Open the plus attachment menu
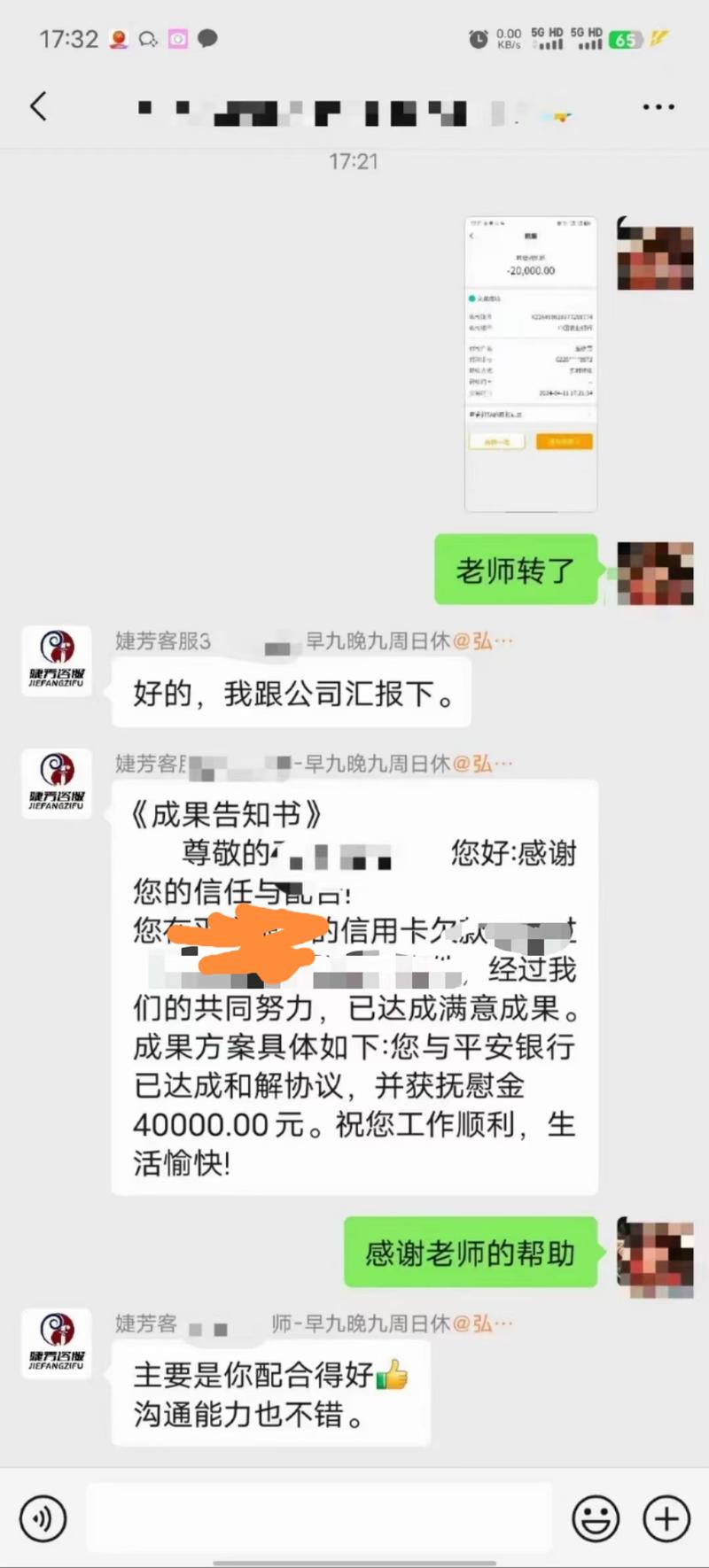The width and height of the screenshot is (709, 1568). 666,1519
